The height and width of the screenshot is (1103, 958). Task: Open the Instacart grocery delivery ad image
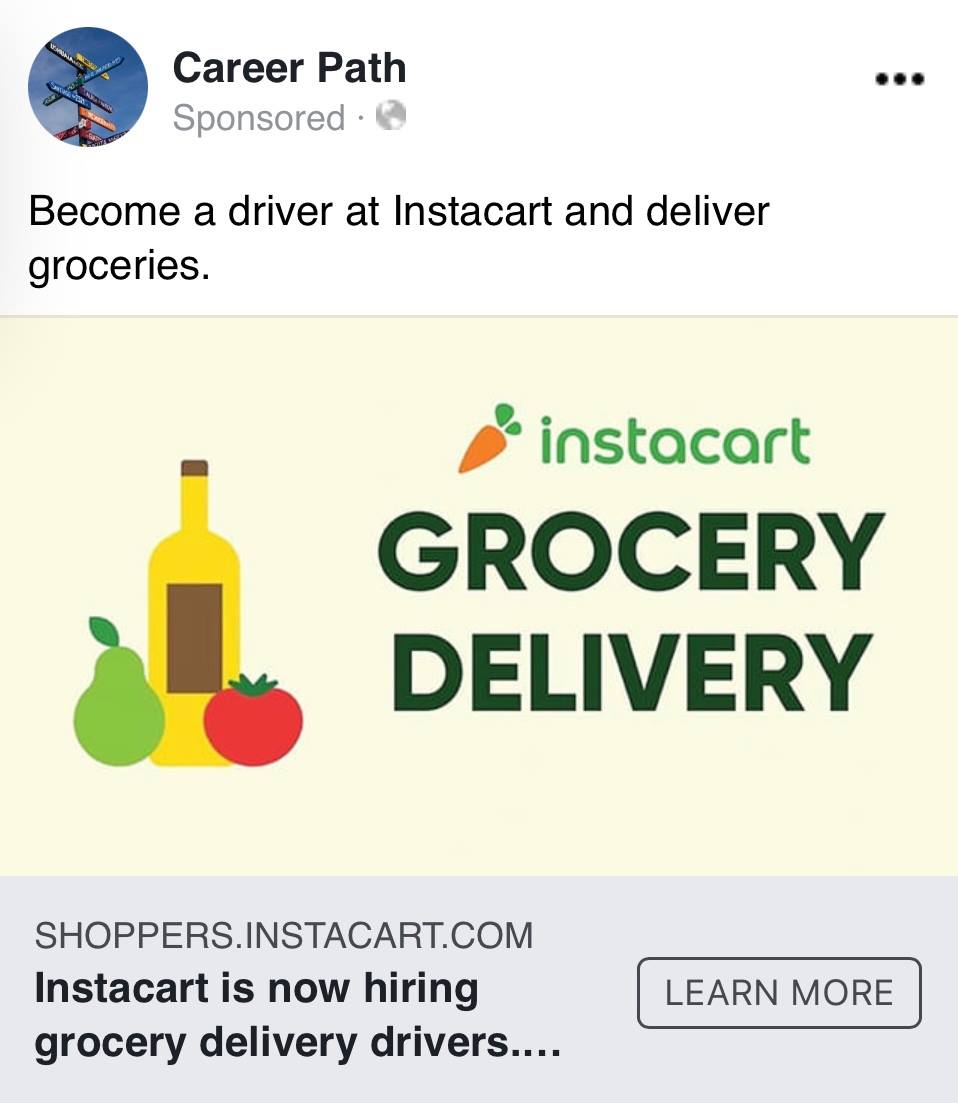tap(479, 597)
